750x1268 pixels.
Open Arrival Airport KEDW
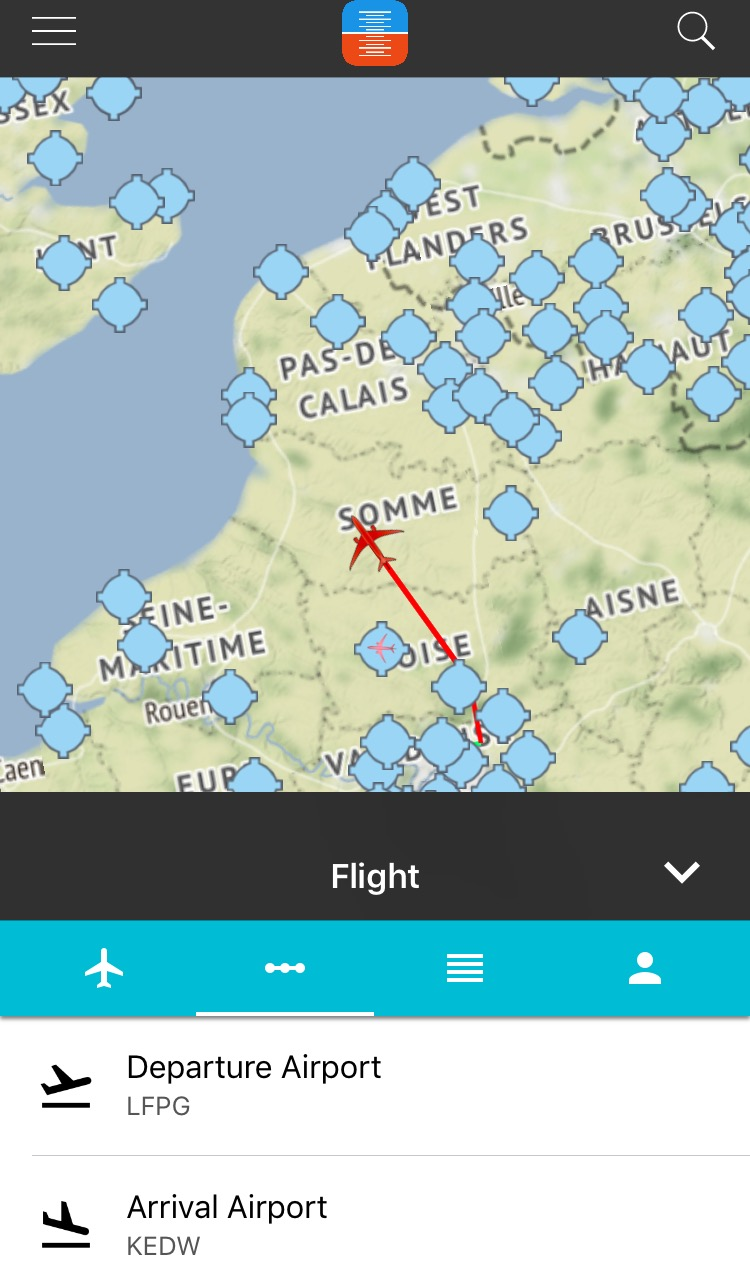click(375, 1225)
